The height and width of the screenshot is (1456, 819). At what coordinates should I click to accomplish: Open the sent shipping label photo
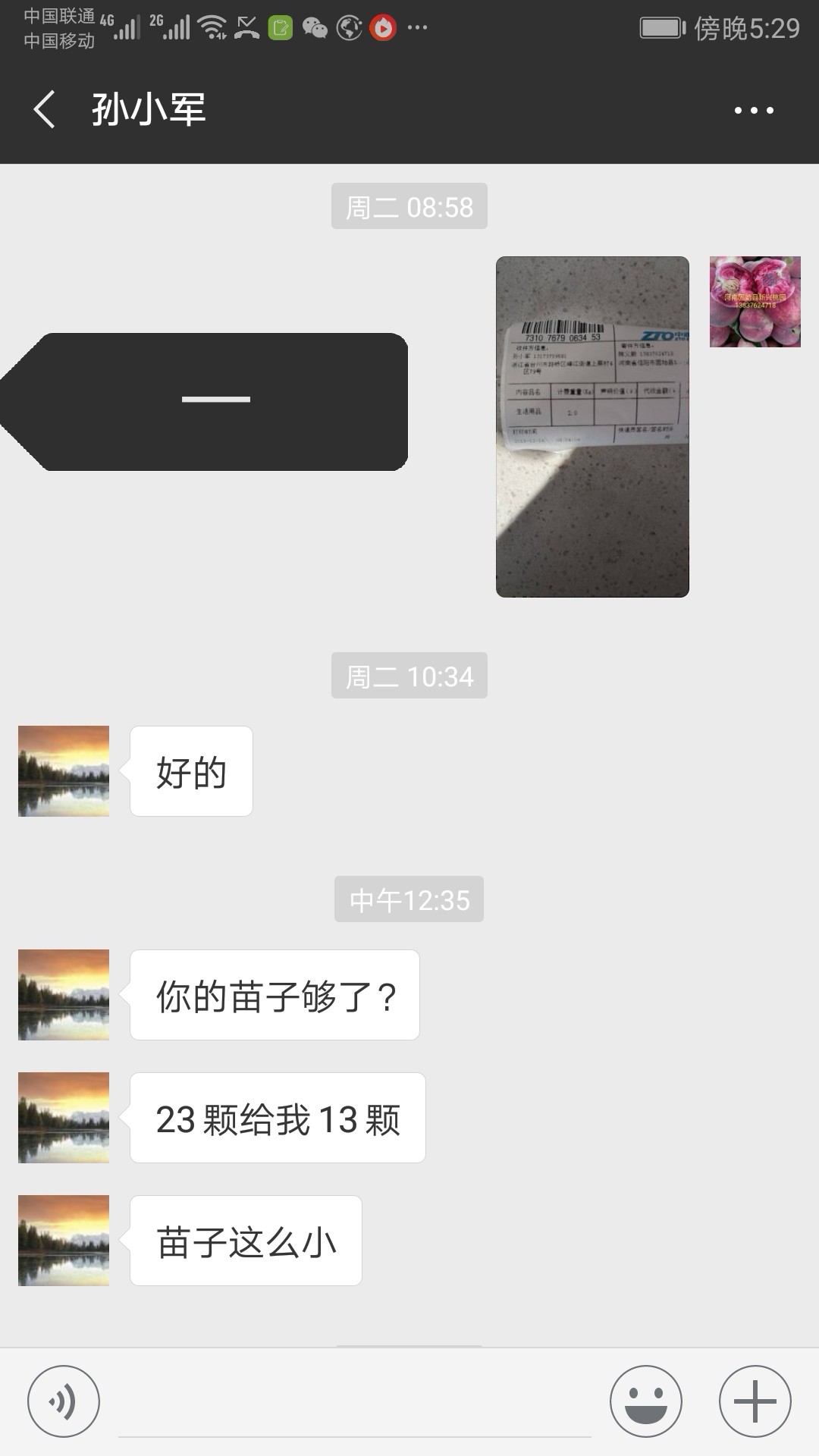(592, 427)
